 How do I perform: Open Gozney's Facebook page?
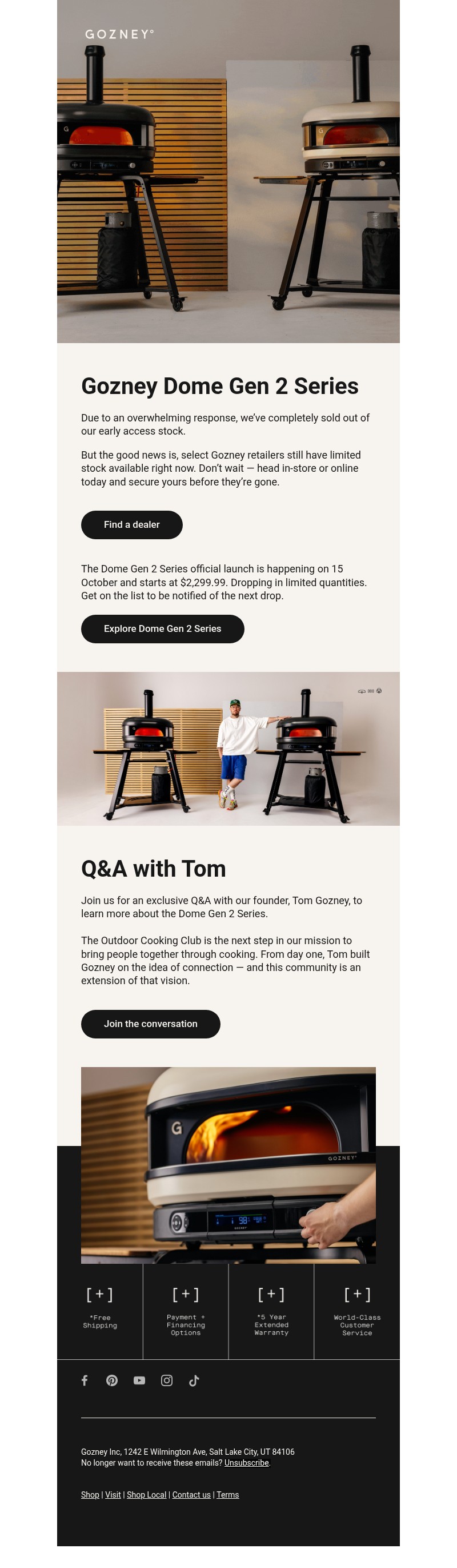tap(85, 1380)
